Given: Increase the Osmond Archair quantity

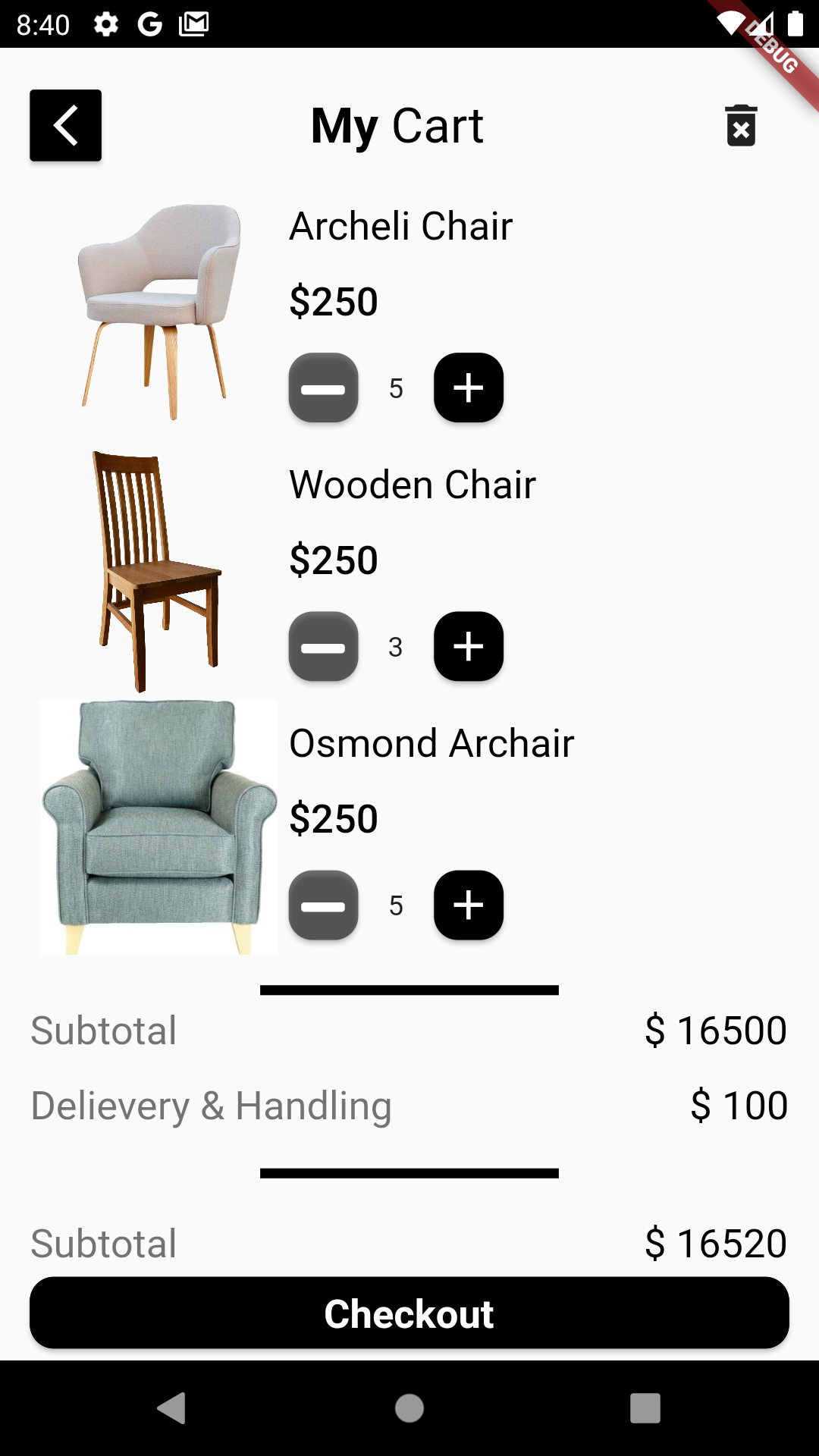Looking at the screenshot, I should 468,905.
